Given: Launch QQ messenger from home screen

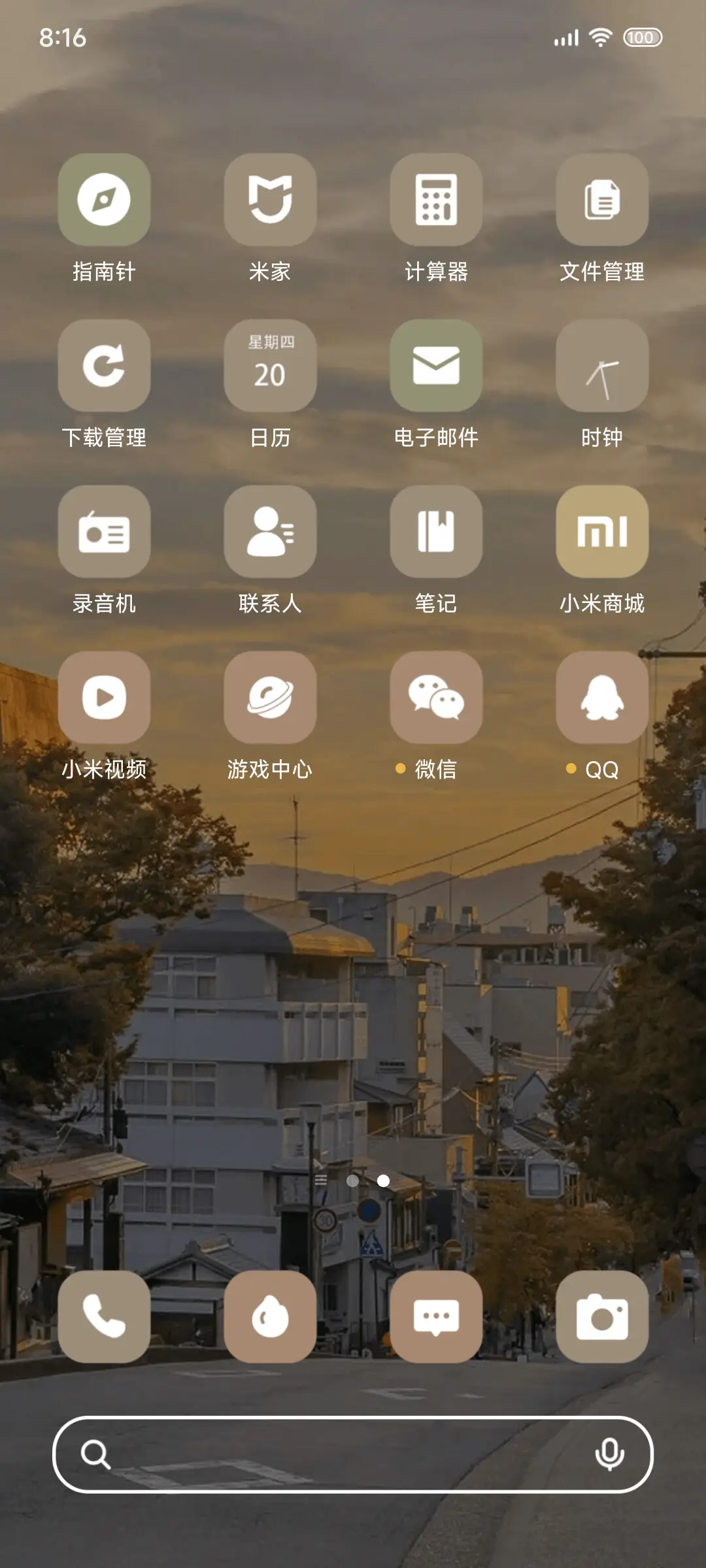Looking at the screenshot, I should pyautogui.click(x=601, y=699).
